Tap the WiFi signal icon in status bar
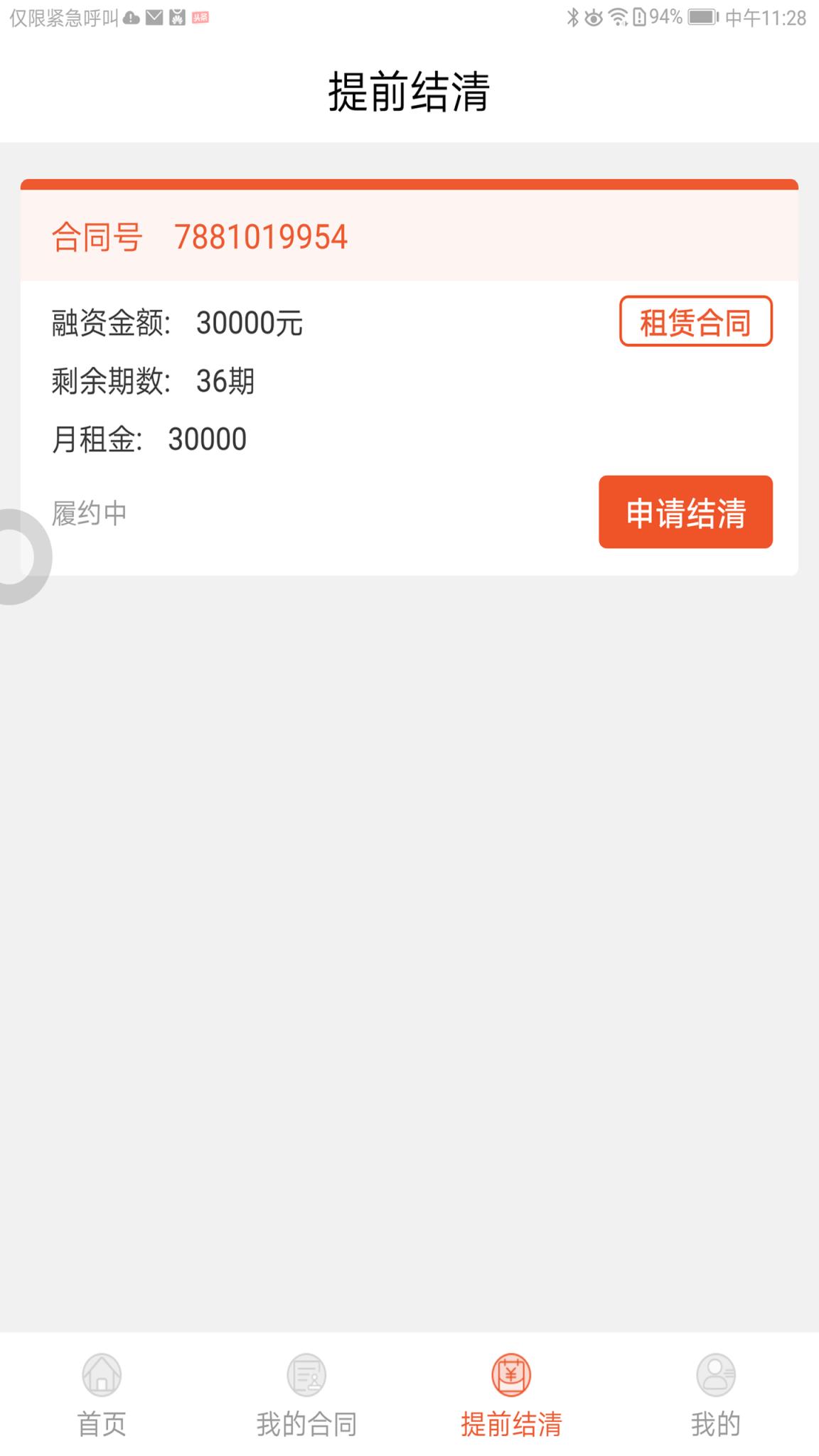 coord(619,20)
